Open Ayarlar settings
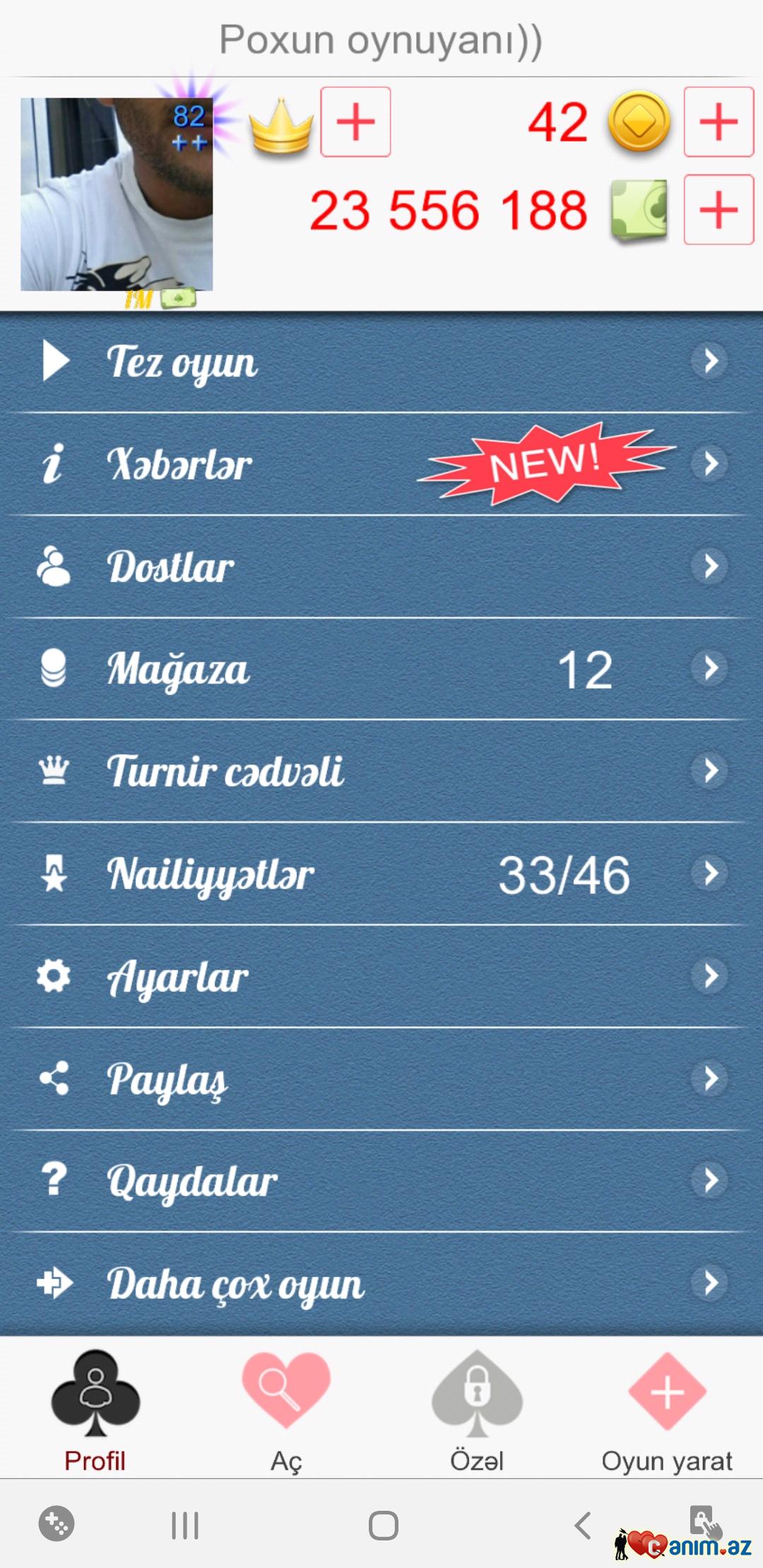The width and height of the screenshot is (763, 1568). point(381,976)
